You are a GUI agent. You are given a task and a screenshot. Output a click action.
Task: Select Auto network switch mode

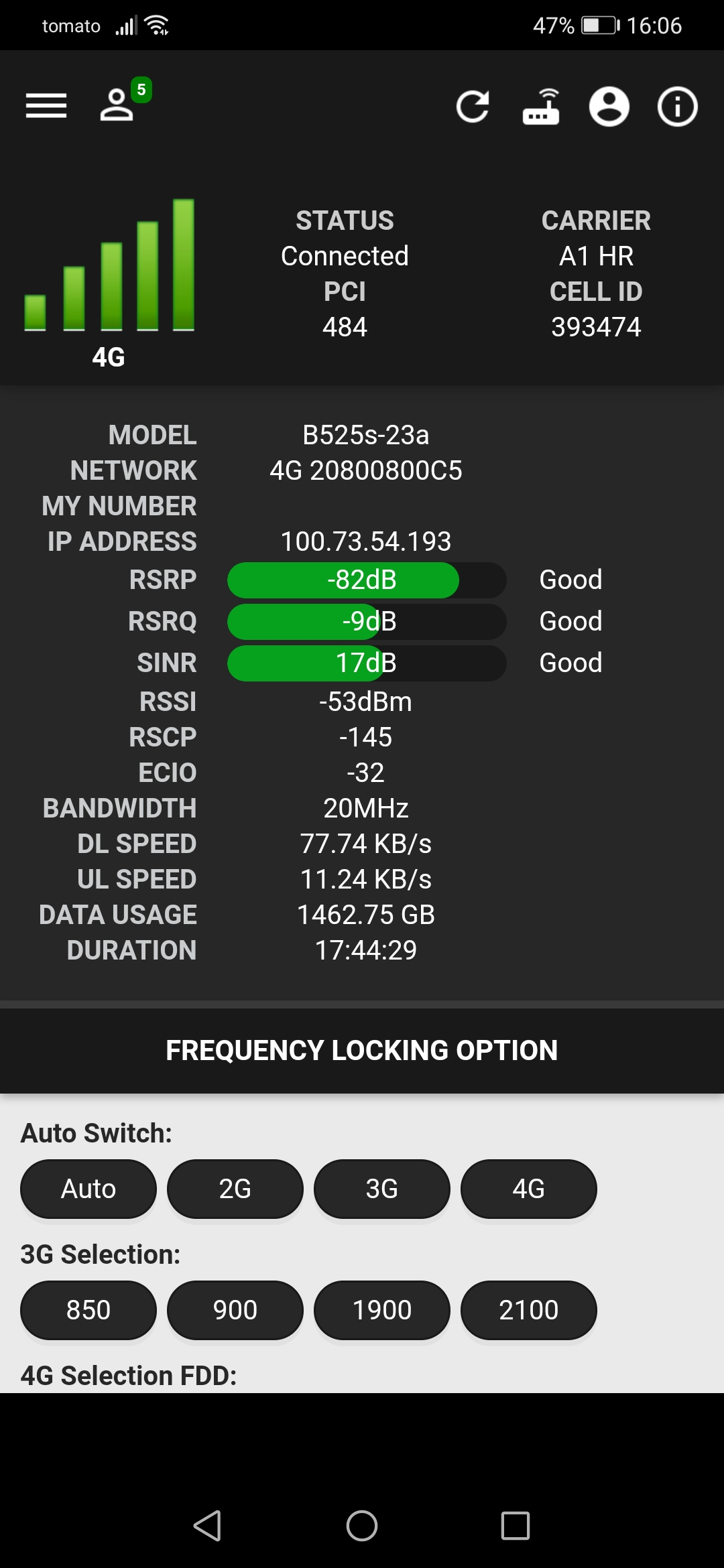88,1189
